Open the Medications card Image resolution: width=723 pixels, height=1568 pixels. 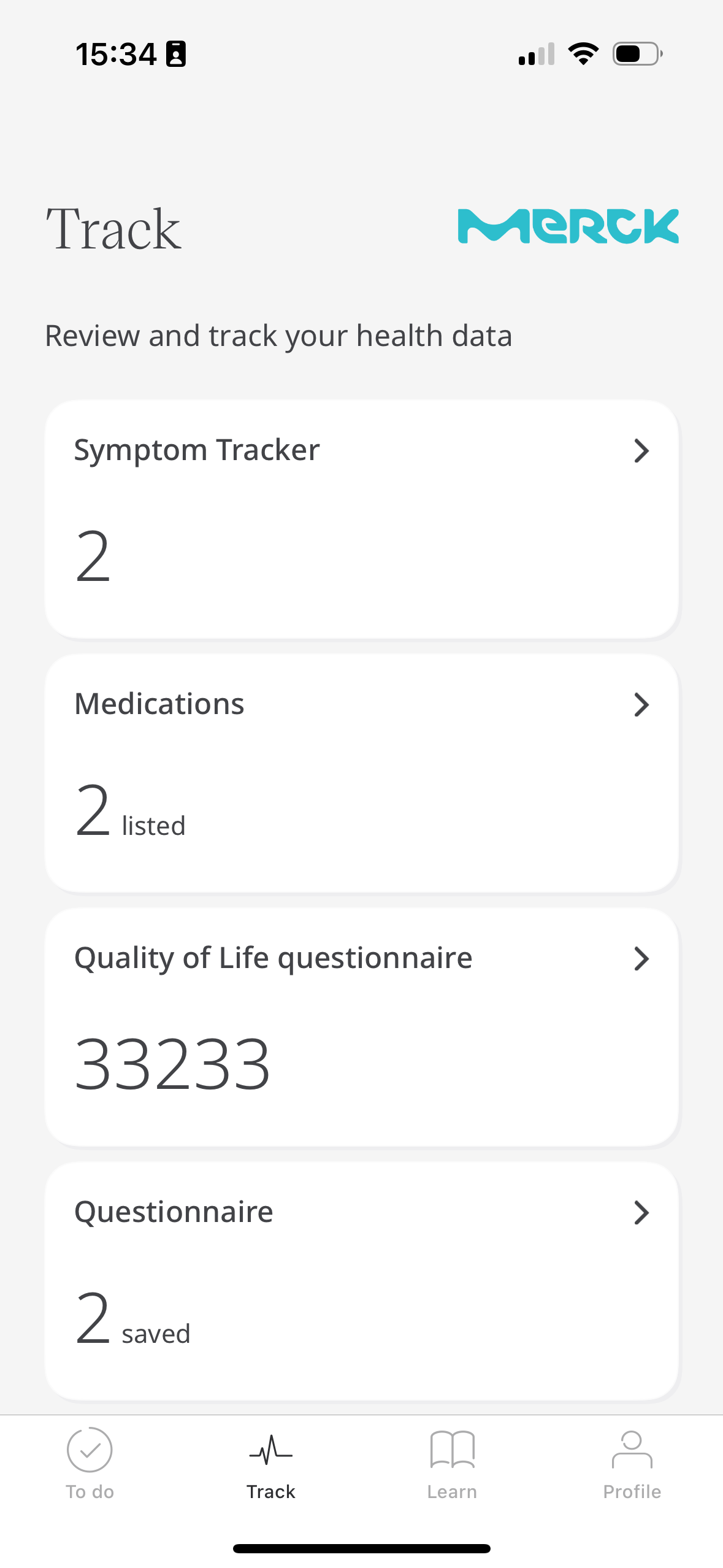(362, 773)
